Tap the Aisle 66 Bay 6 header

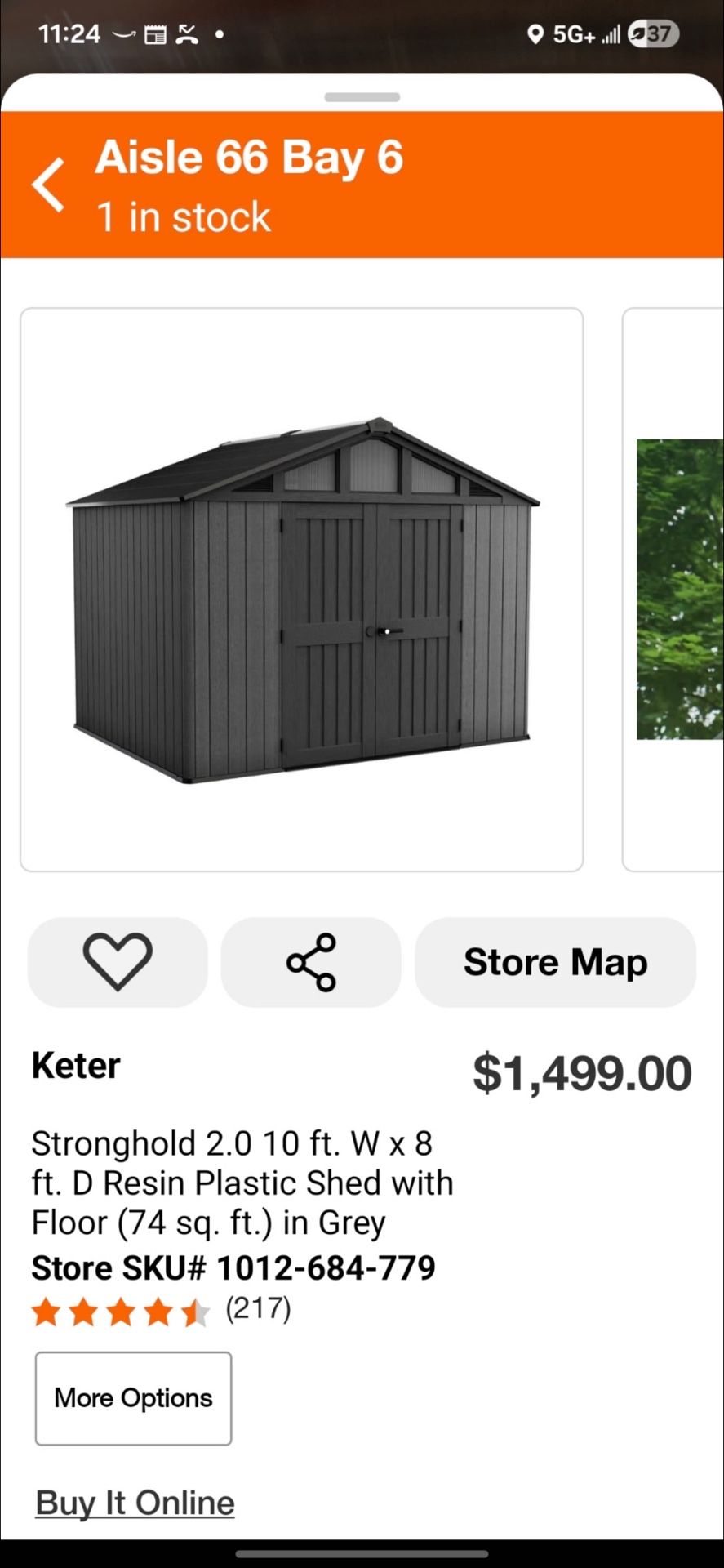click(x=250, y=156)
